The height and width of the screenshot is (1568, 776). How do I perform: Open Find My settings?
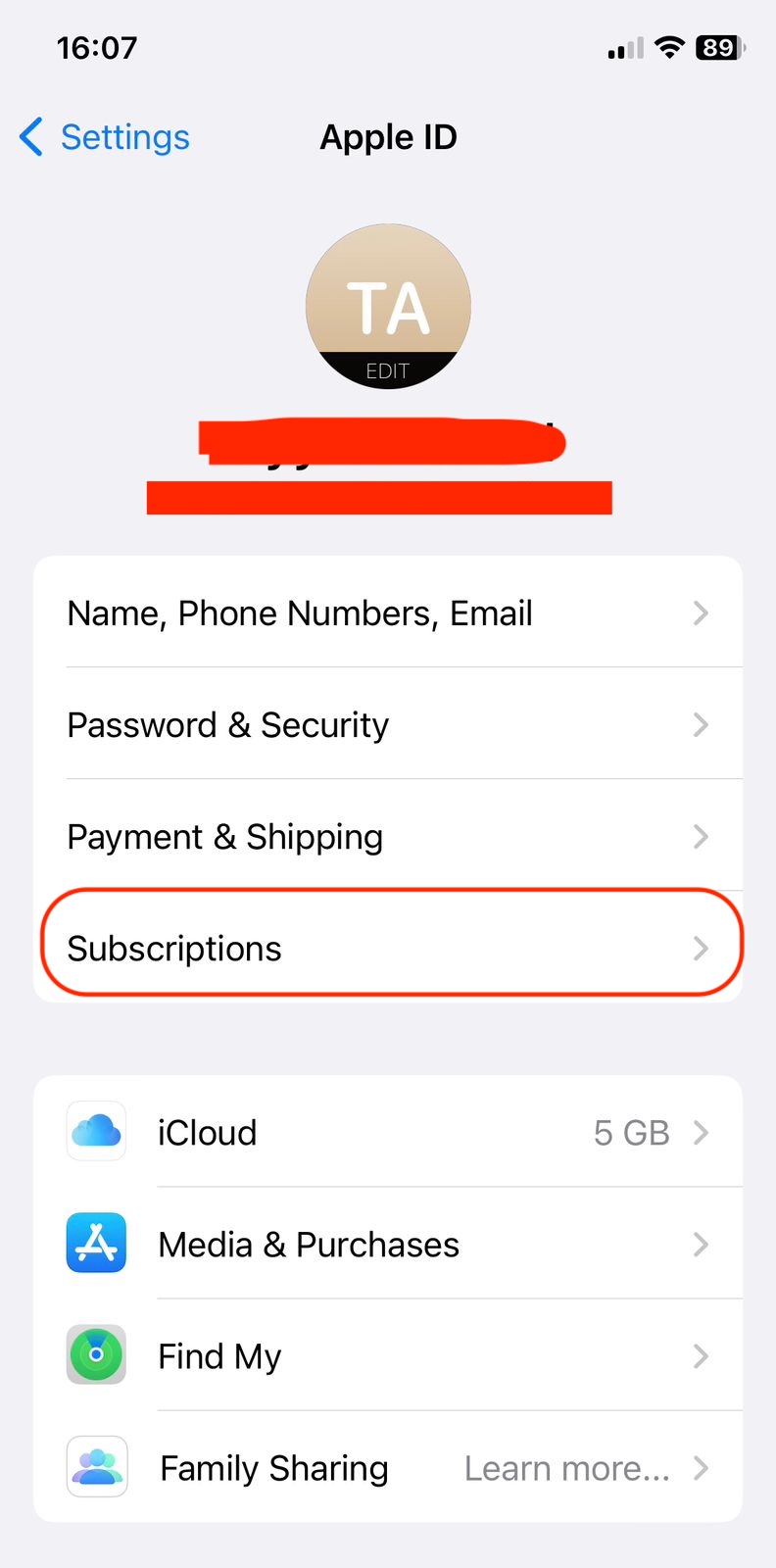(387, 1356)
